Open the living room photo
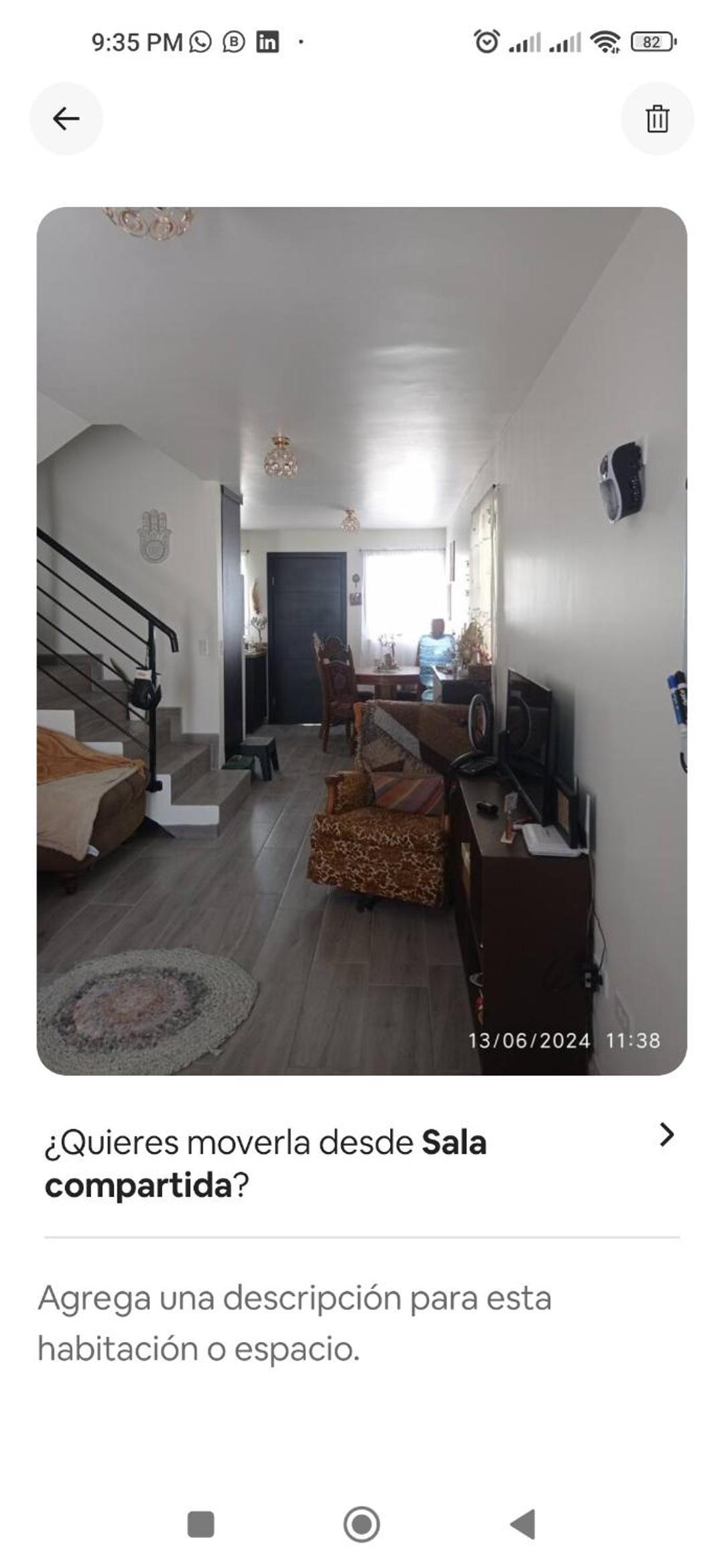Viewport: 724px width, 1568px height. (362, 641)
